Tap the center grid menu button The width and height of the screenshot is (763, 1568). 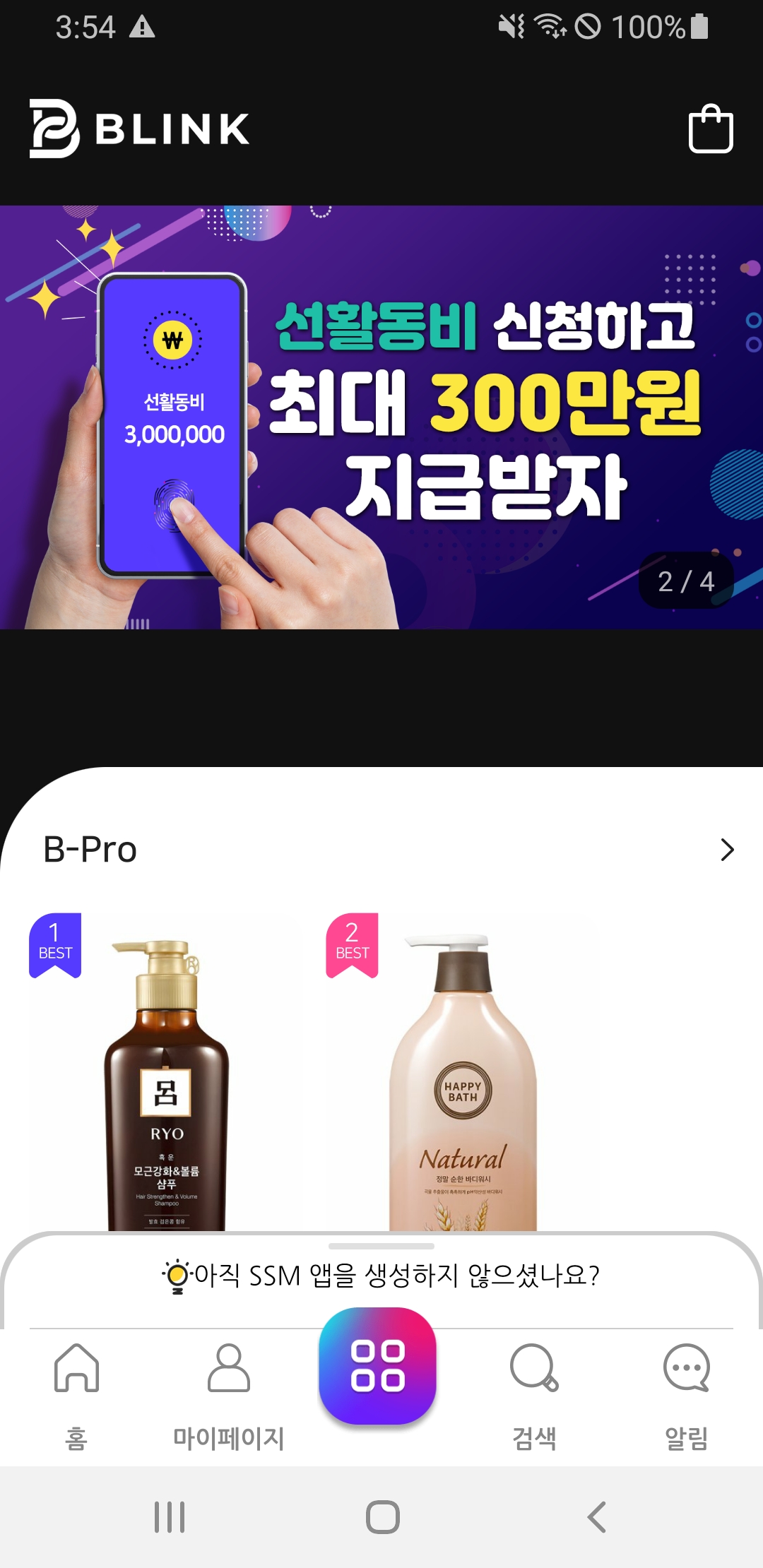[x=378, y=1365]
